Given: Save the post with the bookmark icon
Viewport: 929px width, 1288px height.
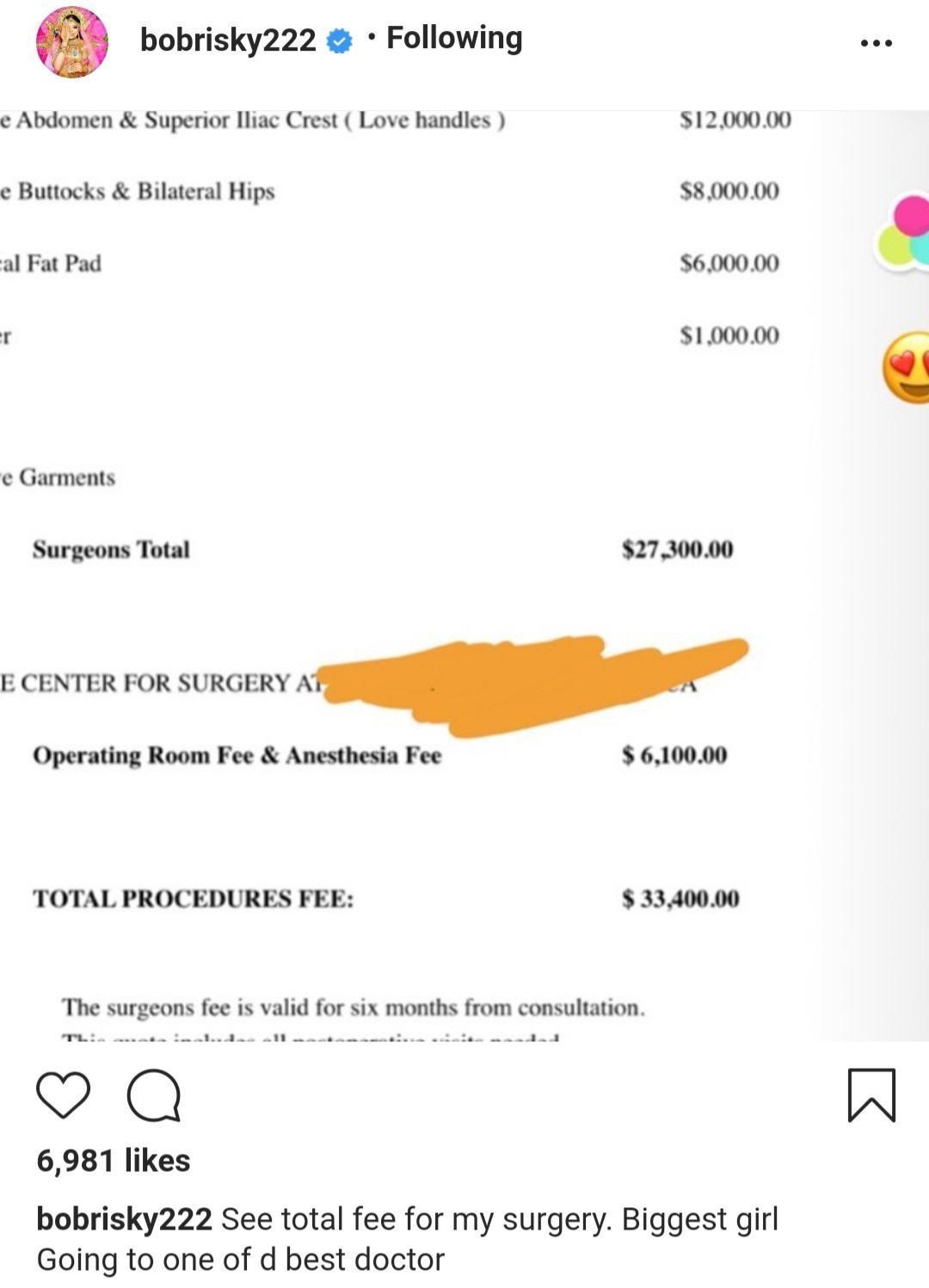Looking at the screenshot, I should click(x=871, y=1095).
